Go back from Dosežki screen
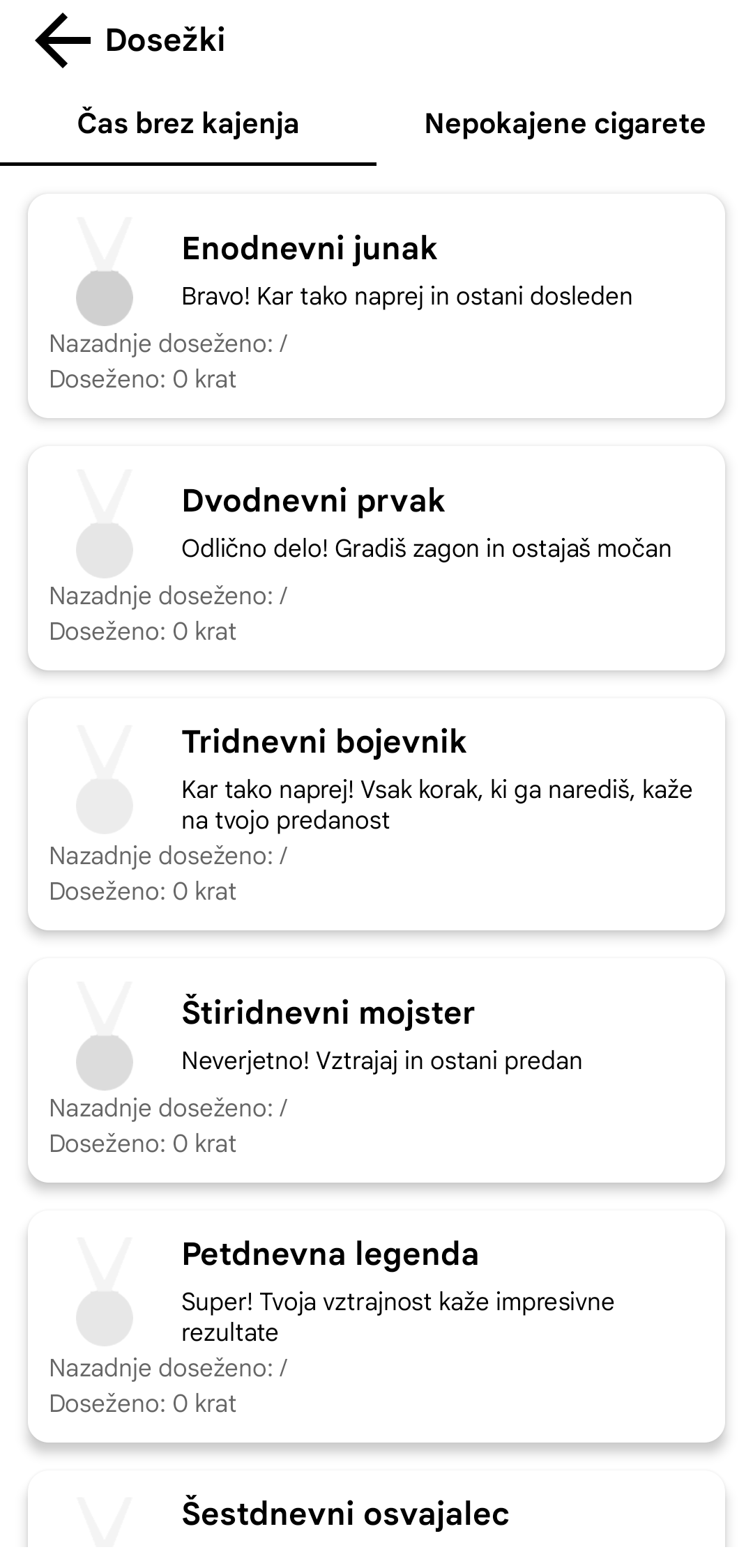The image size is (753, 1568). click(x=63, y=40)
